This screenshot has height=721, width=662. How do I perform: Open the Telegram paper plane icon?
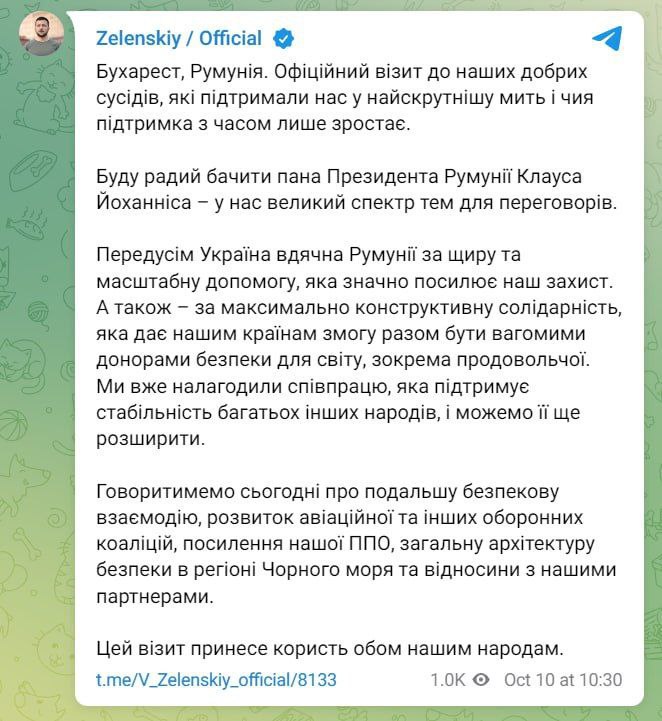point(606,39)
